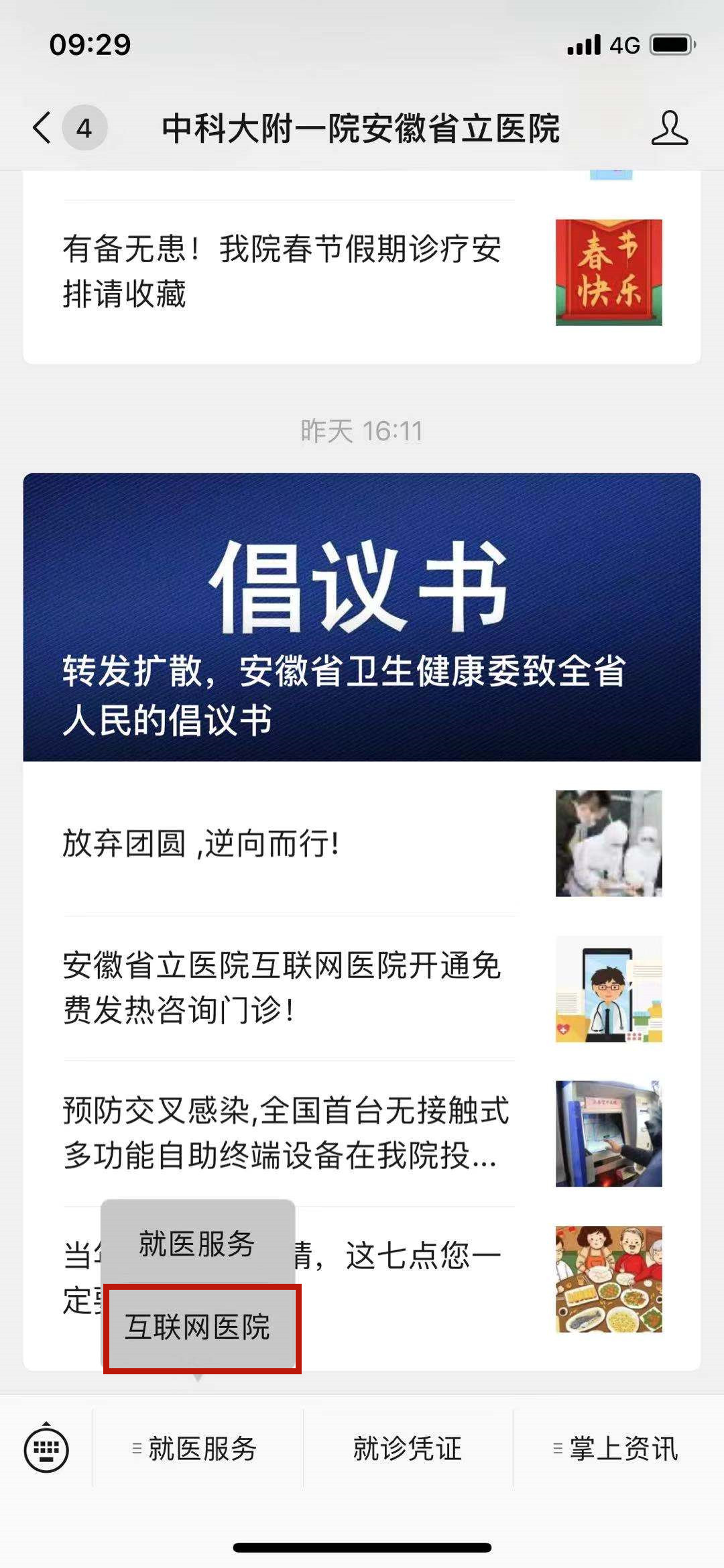Open the 倡议书 featured article card

point(362,617)
